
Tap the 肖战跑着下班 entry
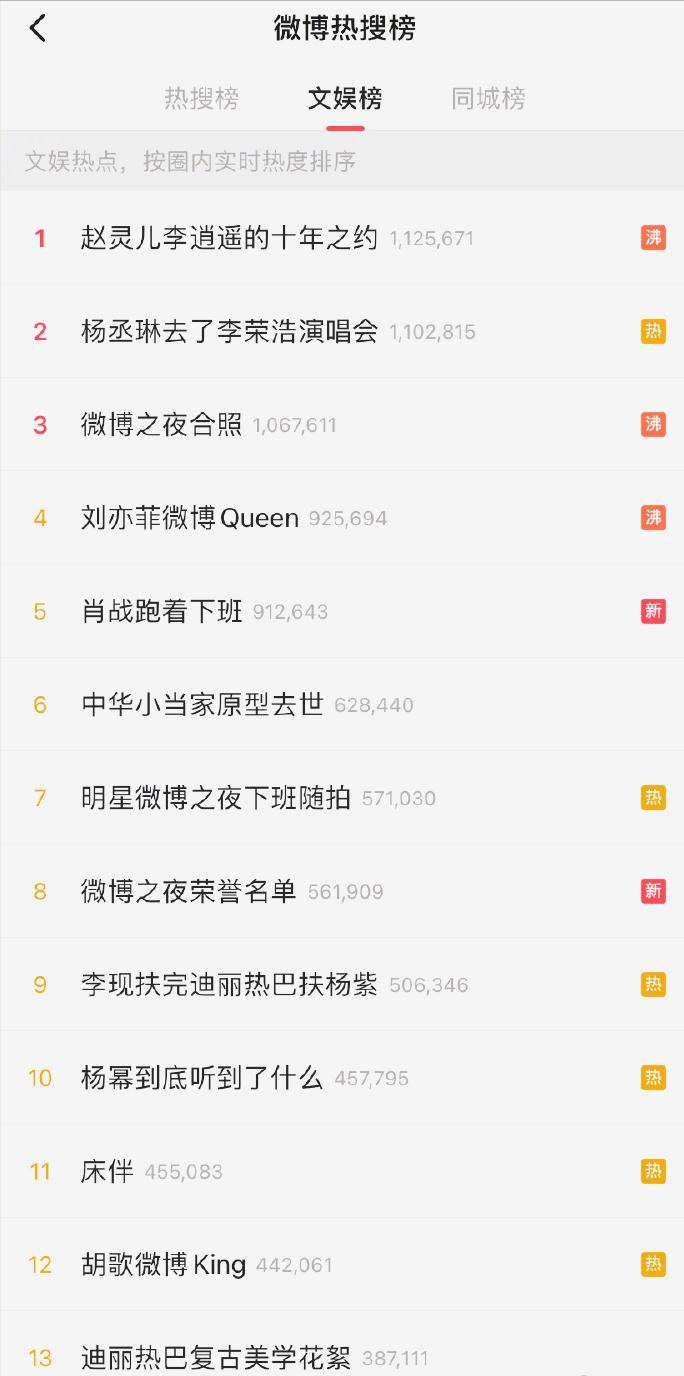(x=162, y=611)
